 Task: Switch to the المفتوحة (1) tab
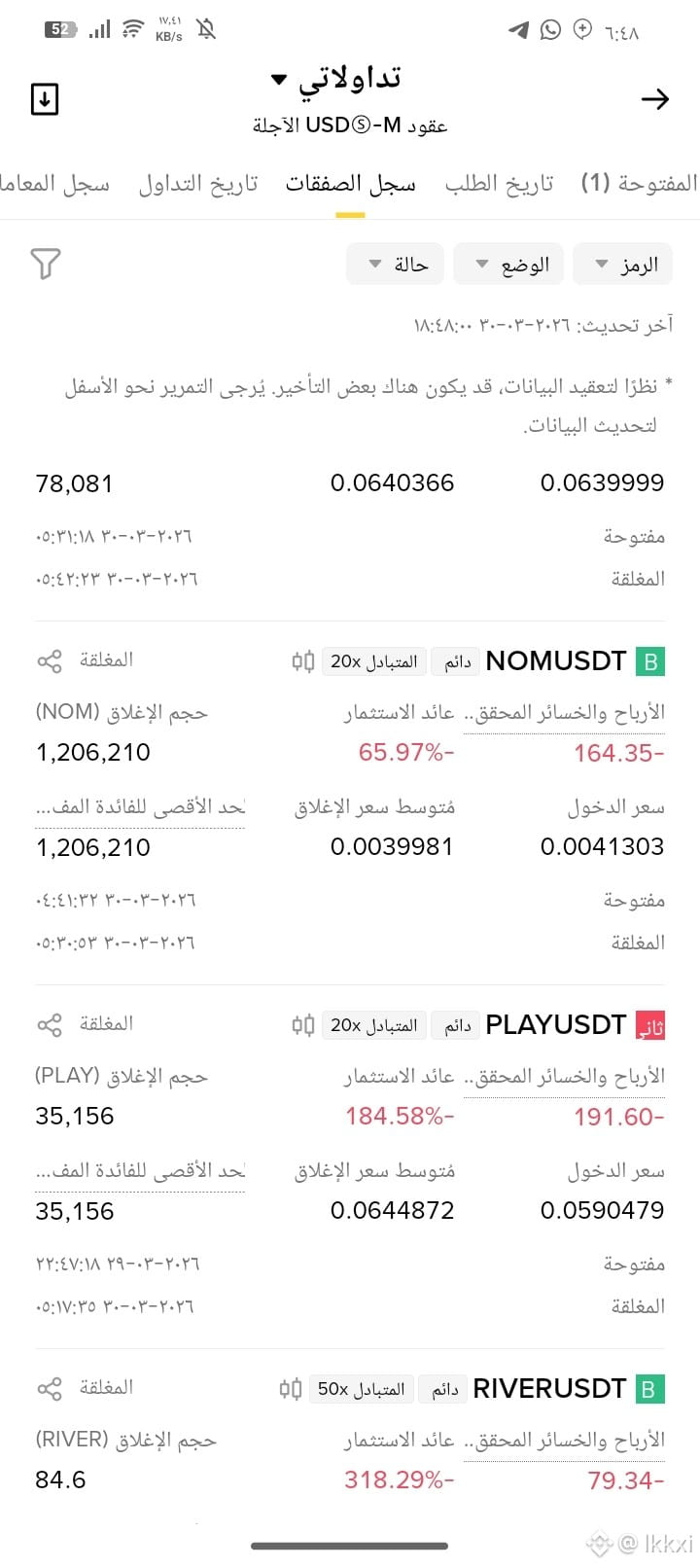tap(639, 183)
